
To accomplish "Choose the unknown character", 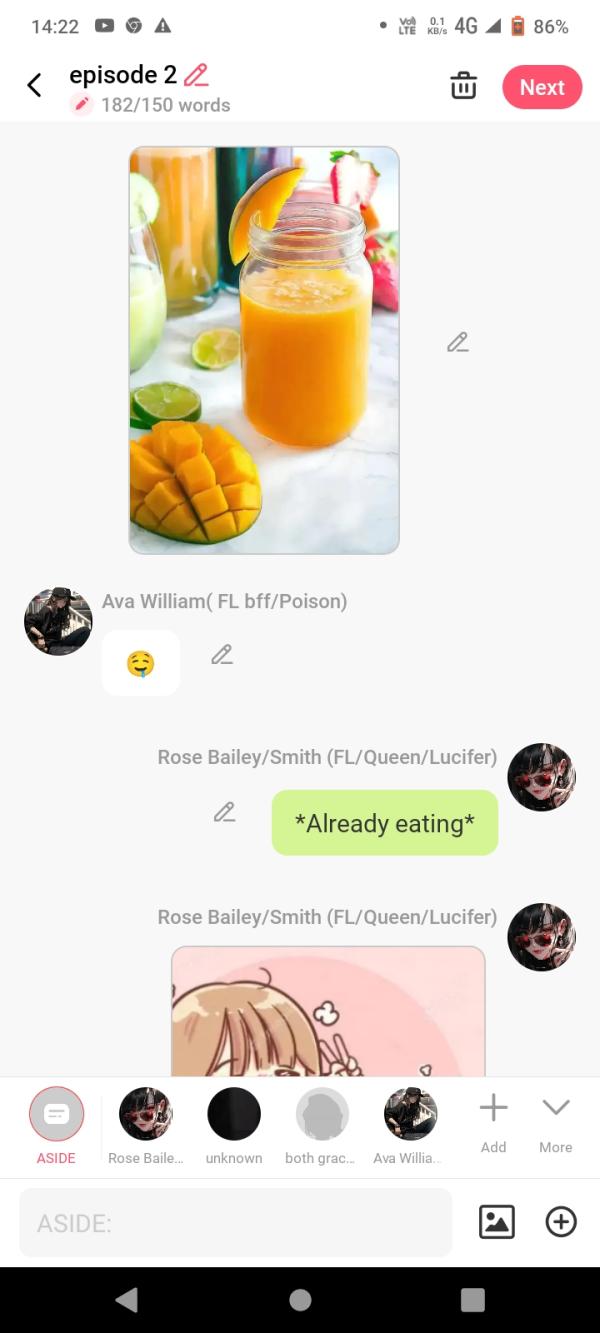I will (234, 1114).
